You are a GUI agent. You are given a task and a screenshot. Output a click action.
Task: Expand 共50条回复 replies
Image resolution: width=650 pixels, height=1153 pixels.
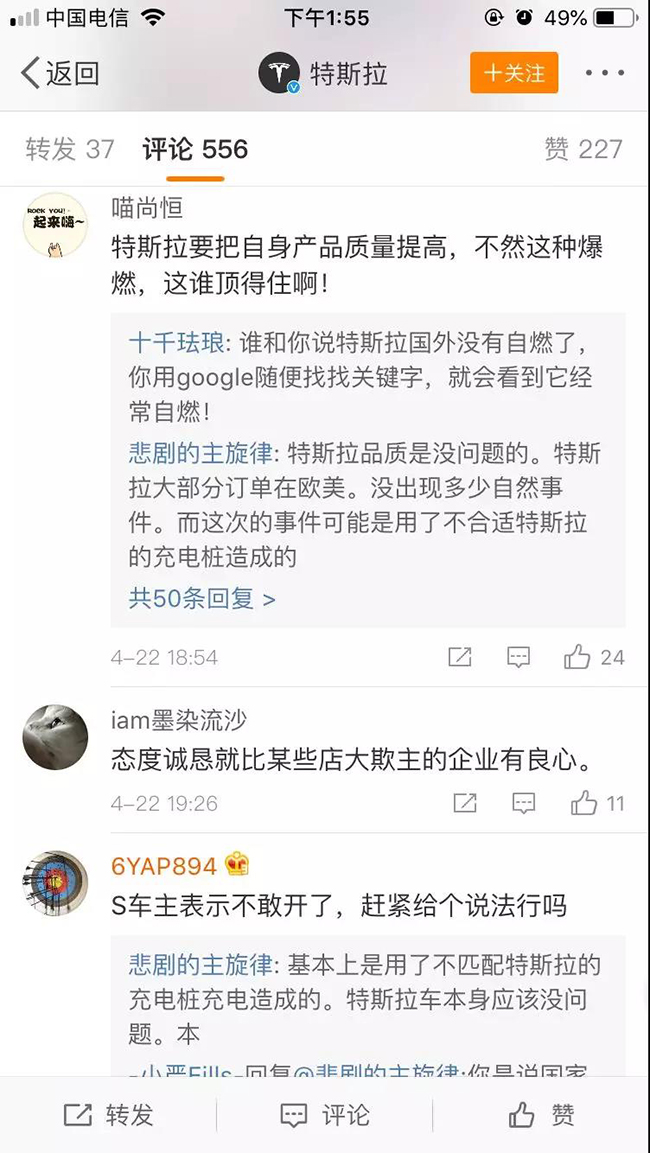pos(202,598)
